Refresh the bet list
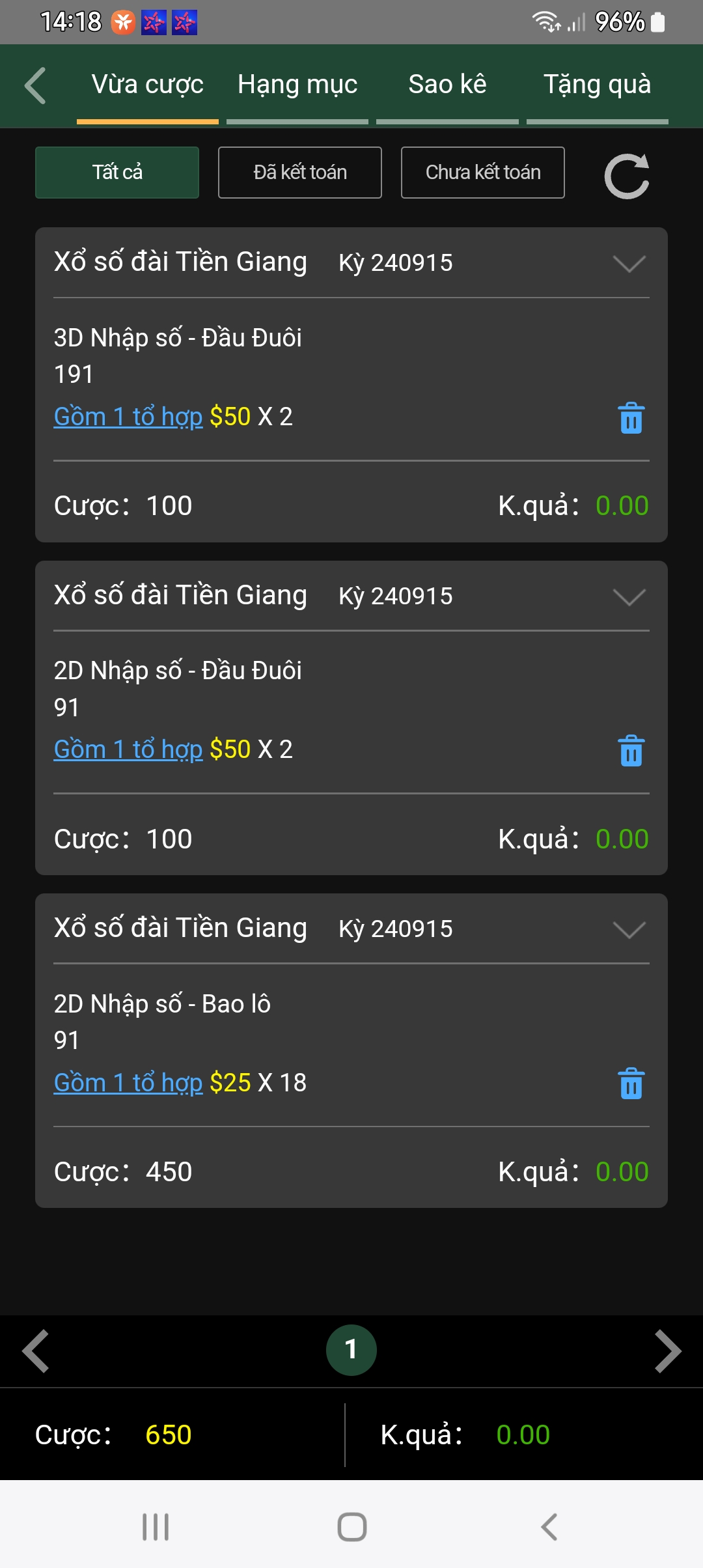This screenshot has height=1568, width=703. coord(627,176)
